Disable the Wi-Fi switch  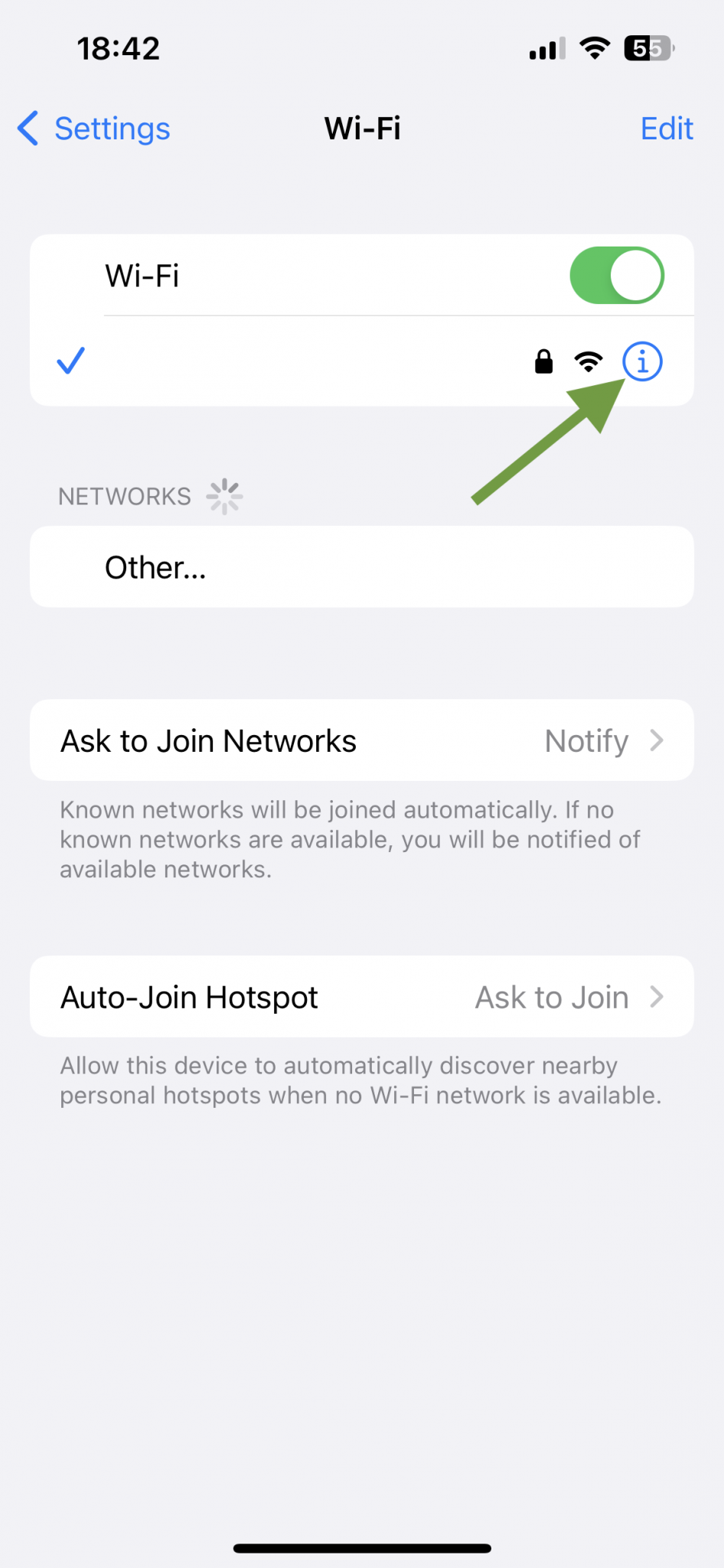[616, 275]
